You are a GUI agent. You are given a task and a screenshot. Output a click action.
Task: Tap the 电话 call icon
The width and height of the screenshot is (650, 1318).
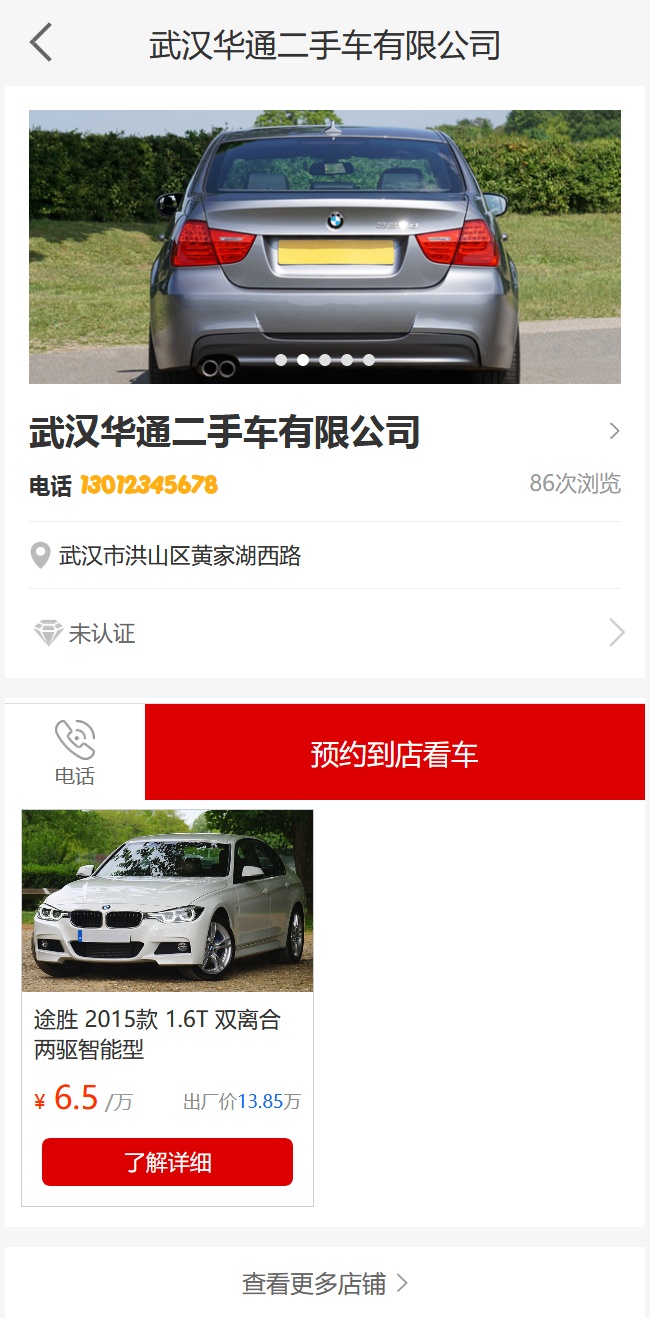tap(75, 751)
